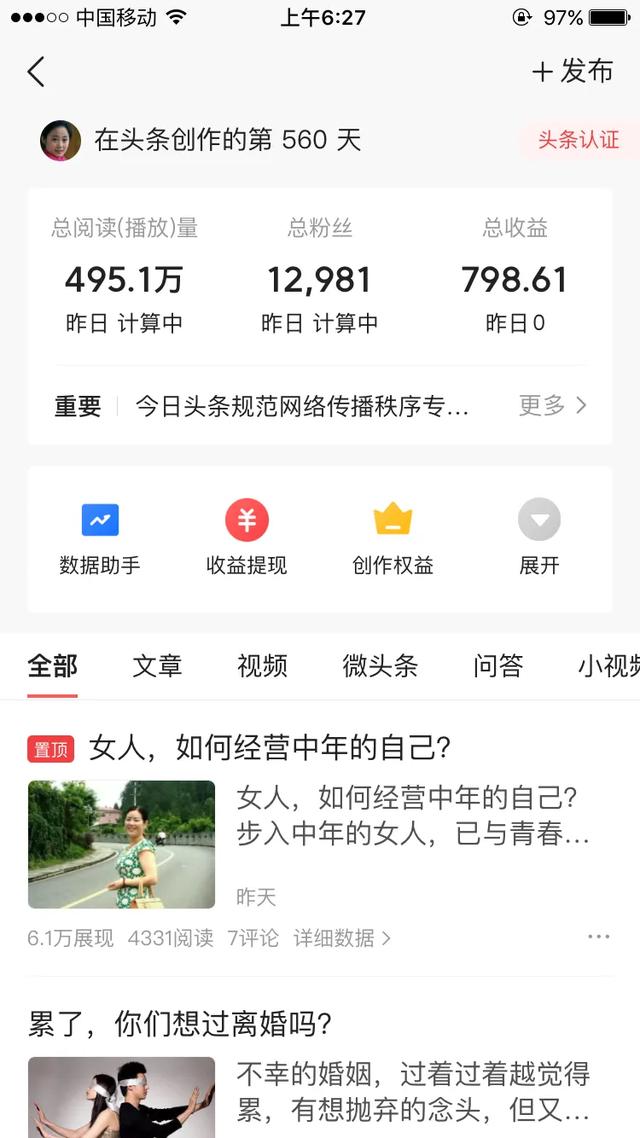Viewport: 640px width, 1138px height.
Task: Open the 总粉丝 total followers stat
Action: point(319,280)
